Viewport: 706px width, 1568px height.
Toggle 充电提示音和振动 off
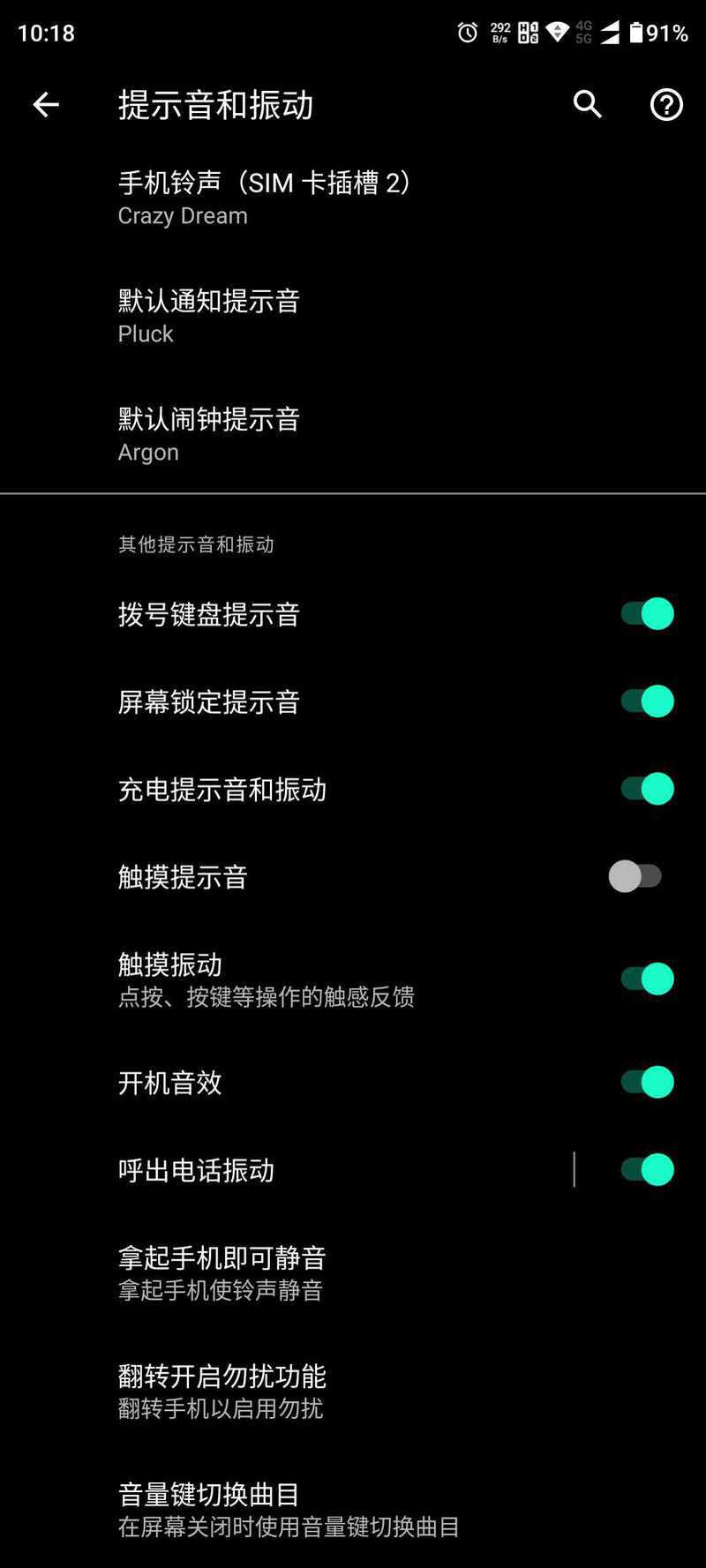point(647,789)
